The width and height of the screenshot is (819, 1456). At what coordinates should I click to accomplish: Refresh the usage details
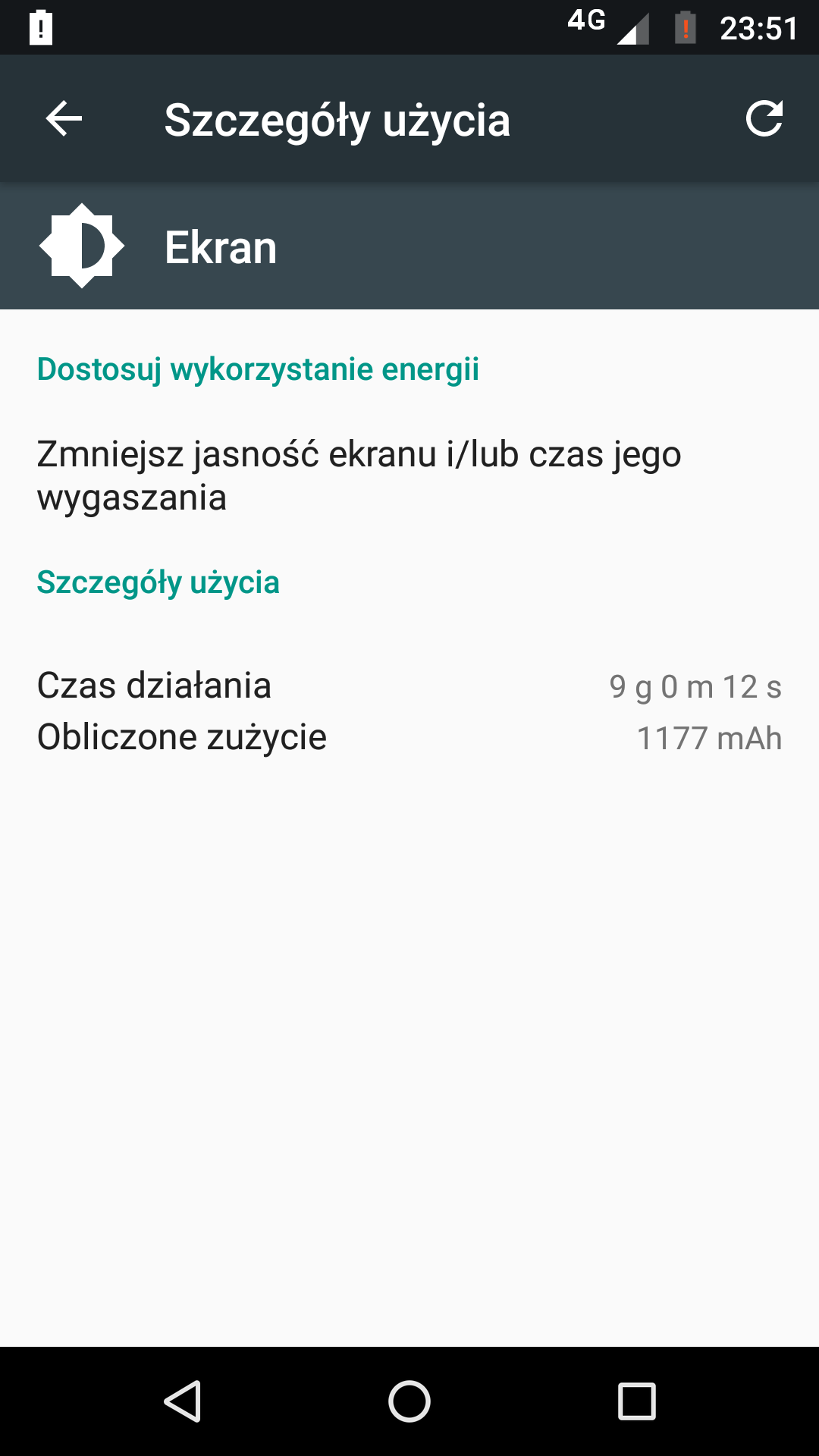[764, 119]
